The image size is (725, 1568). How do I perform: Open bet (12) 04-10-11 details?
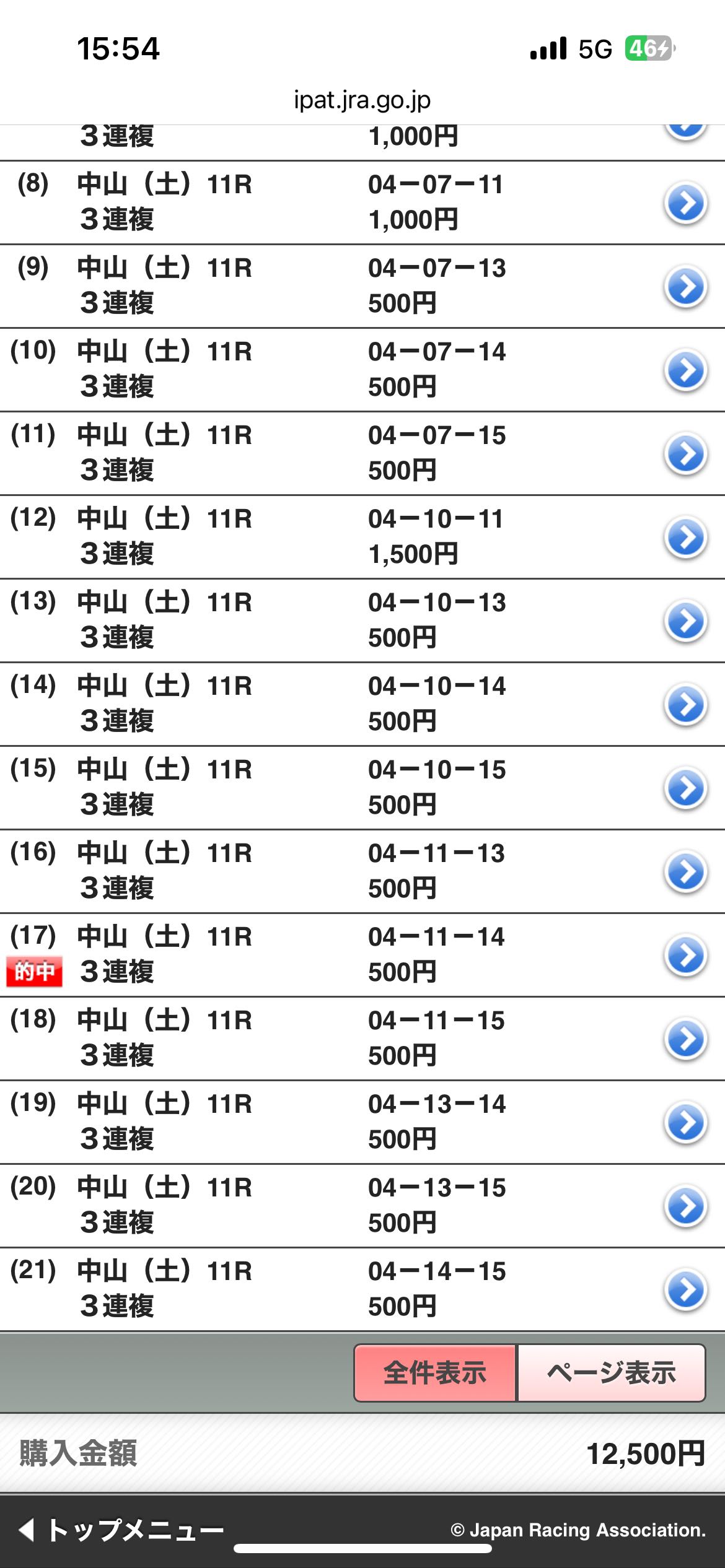[x=685, y=538]
